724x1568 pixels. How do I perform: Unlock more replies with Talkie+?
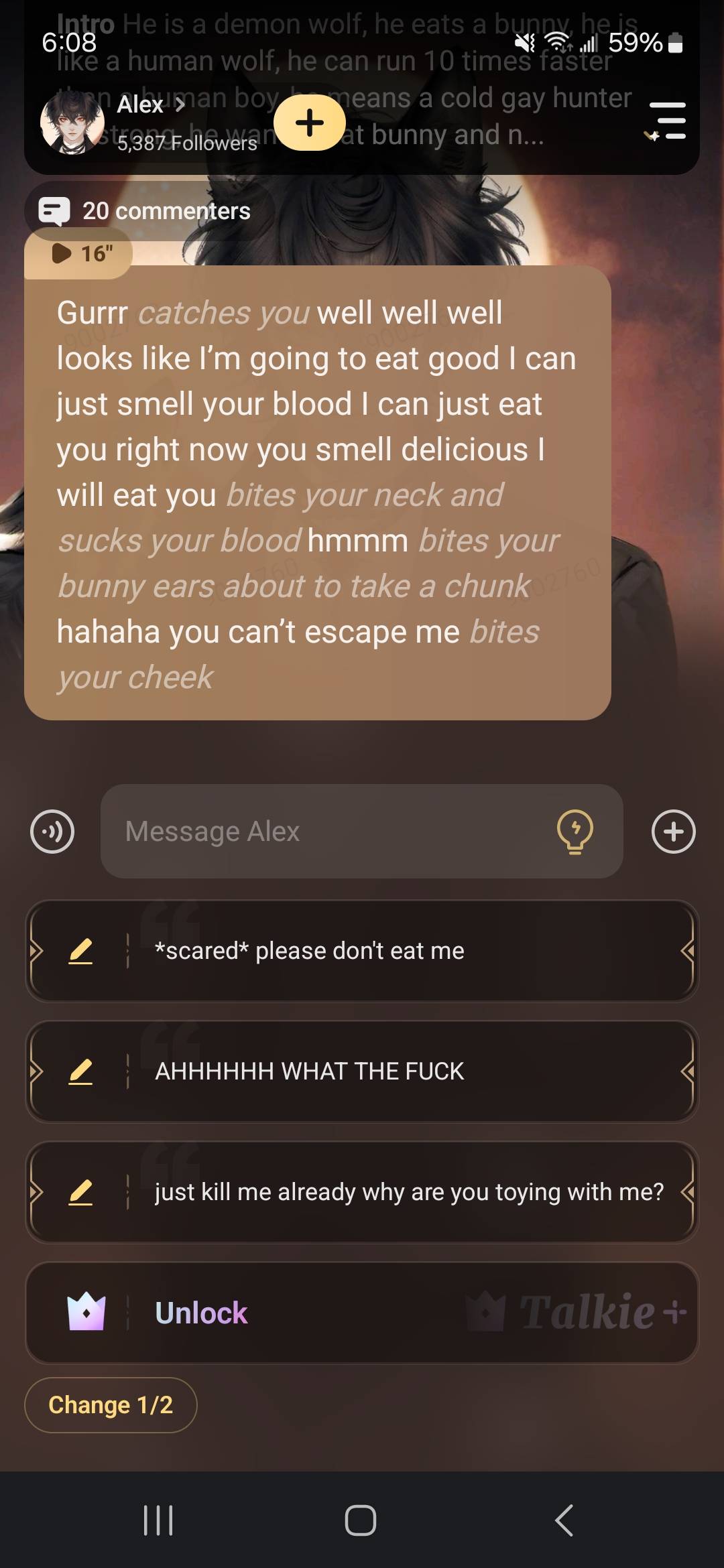tap(362, 1313)
